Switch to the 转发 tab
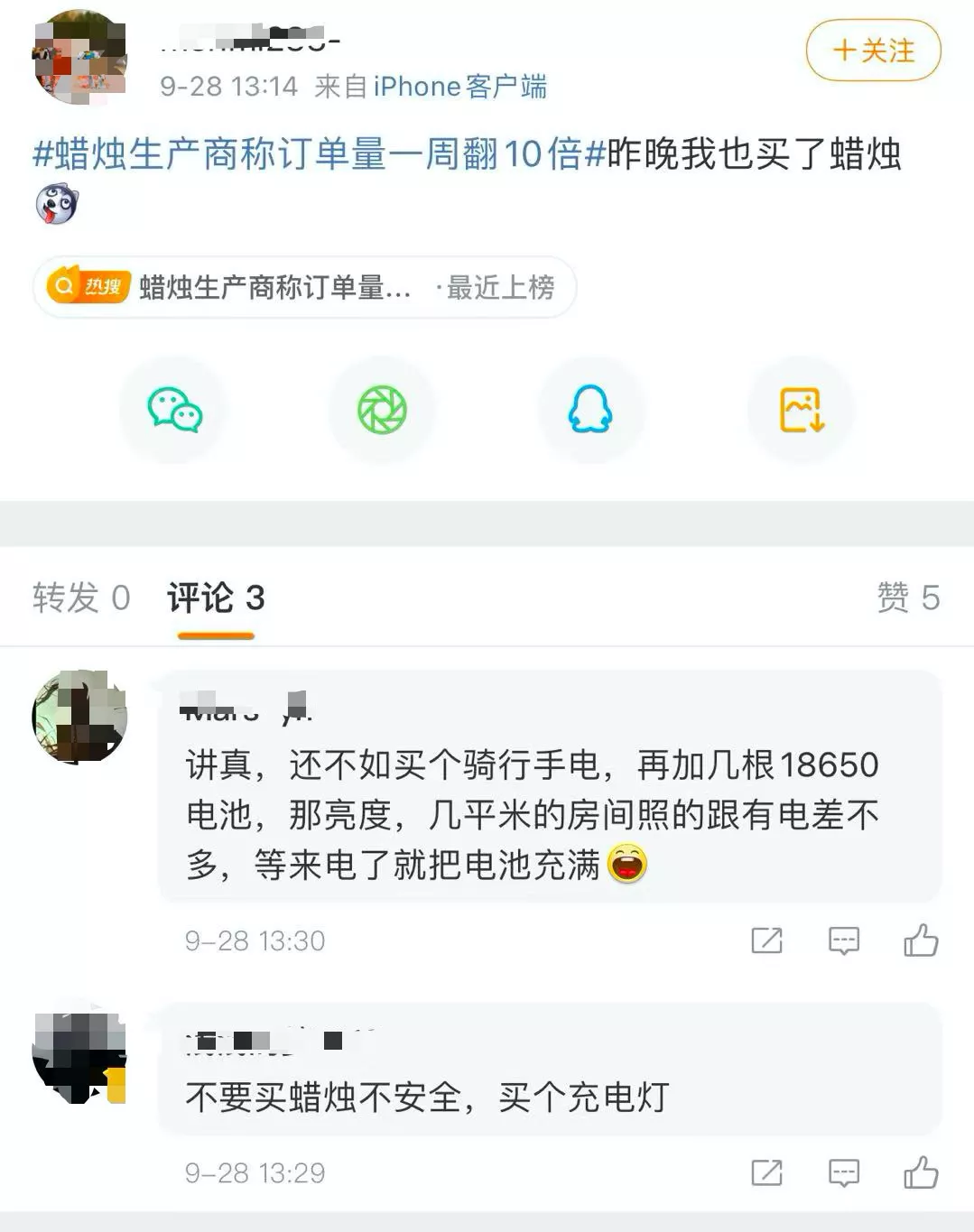The width and height of the screenshot is (974, 1232). pyautogui.click(x=81, y=597)
